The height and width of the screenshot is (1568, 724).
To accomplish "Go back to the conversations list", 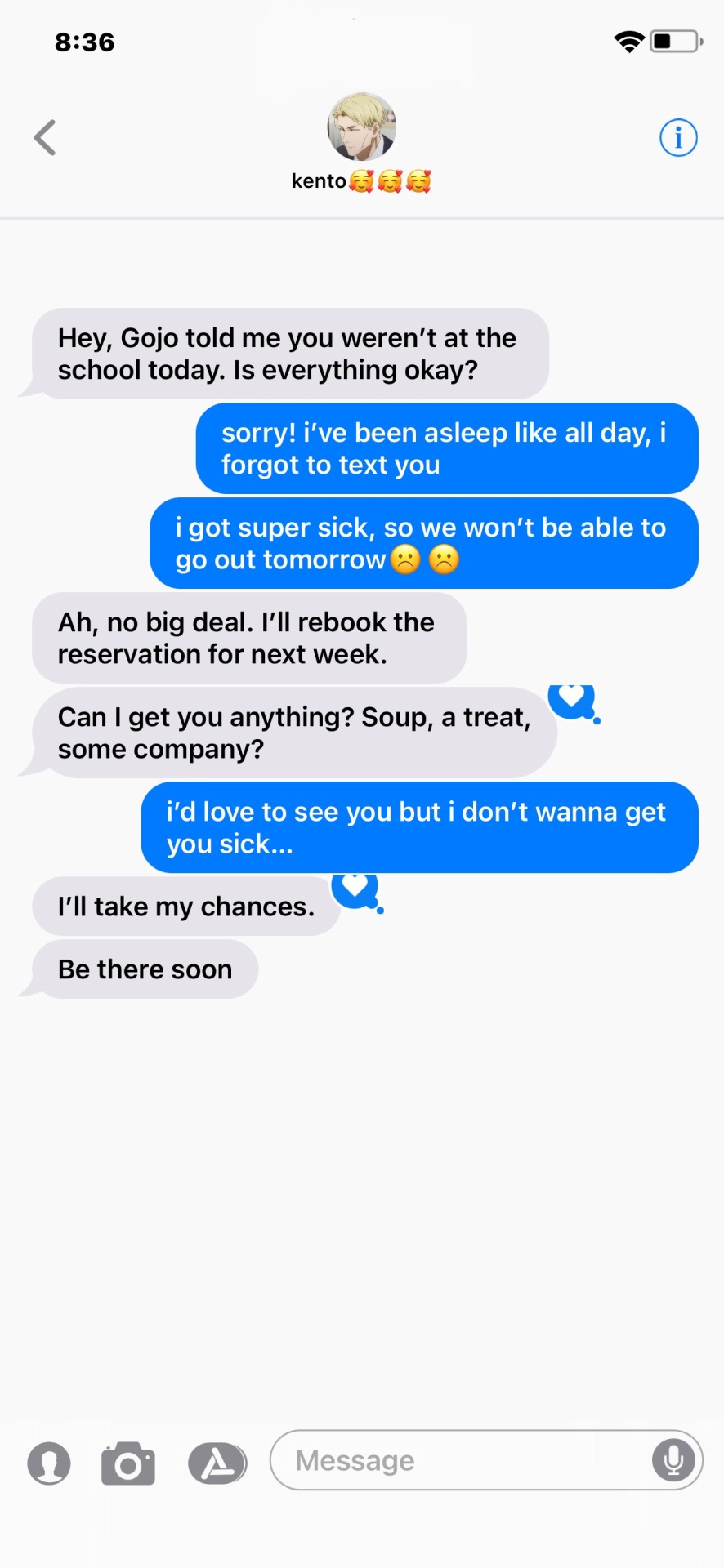I will pos(45,137).
